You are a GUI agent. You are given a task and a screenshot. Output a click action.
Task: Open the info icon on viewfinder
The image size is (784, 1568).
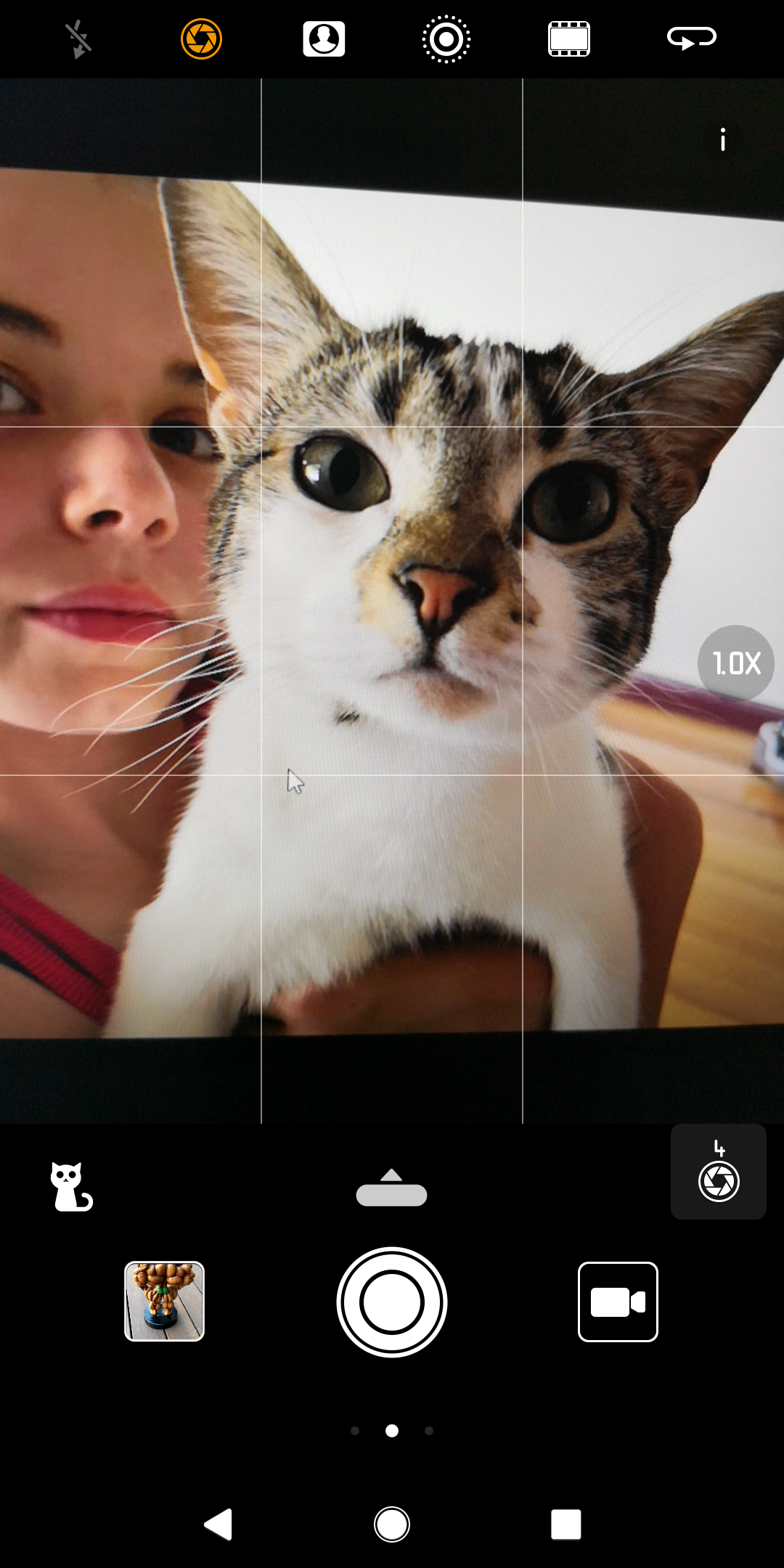point(723,139)
